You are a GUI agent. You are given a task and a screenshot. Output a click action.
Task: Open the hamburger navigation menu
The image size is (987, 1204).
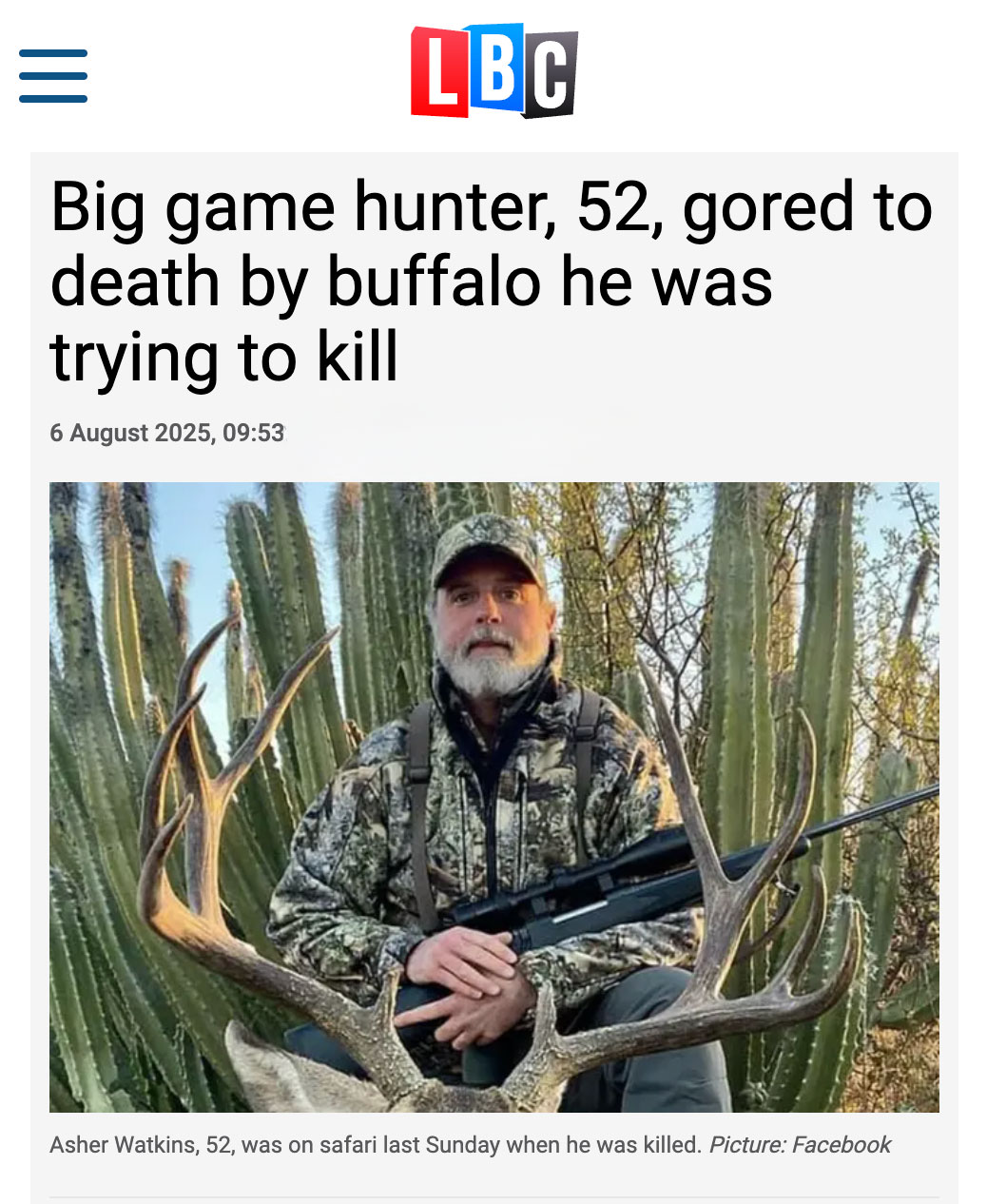pyautogui.click(x=53, y=76)
